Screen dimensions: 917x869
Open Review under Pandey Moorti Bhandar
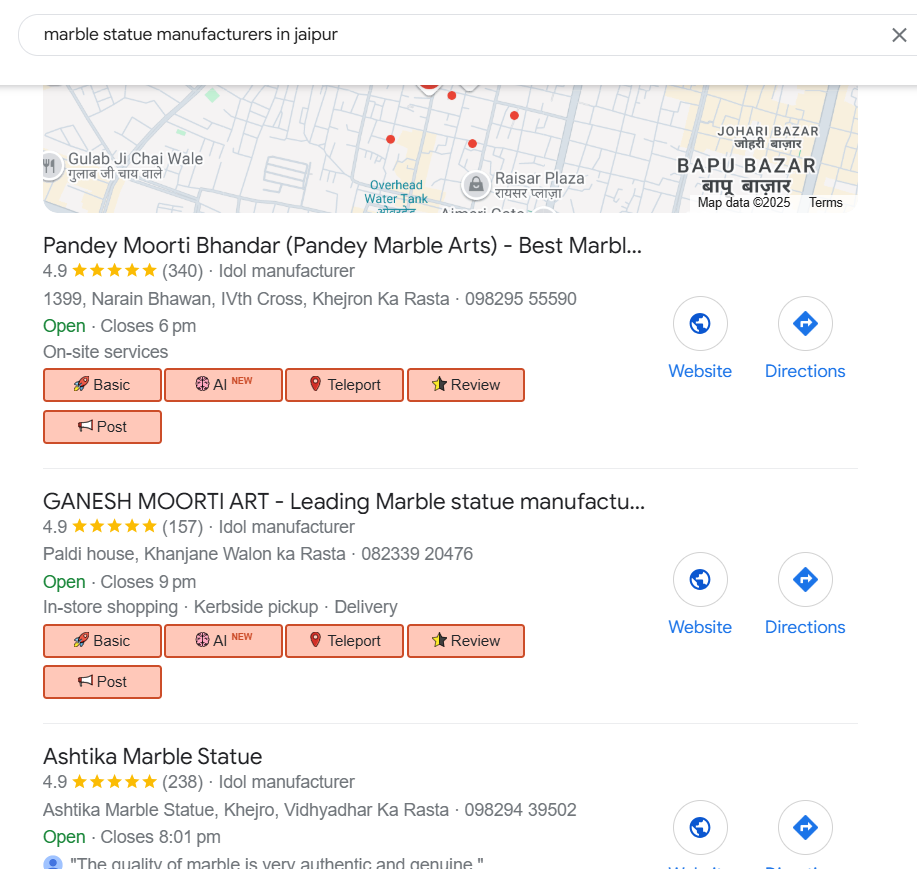[465, 385]
